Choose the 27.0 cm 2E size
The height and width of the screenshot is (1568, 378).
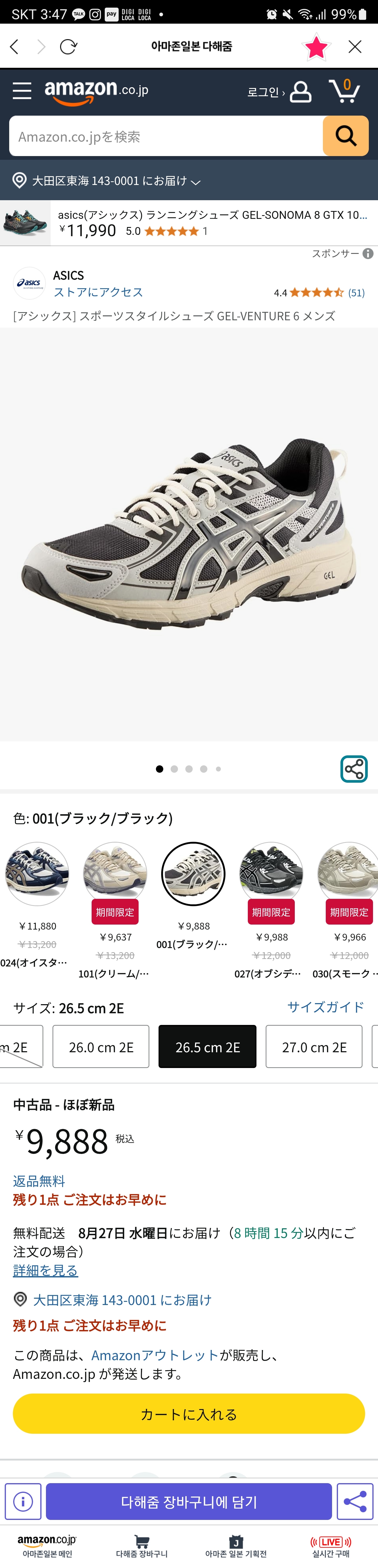coord(314,1047)
